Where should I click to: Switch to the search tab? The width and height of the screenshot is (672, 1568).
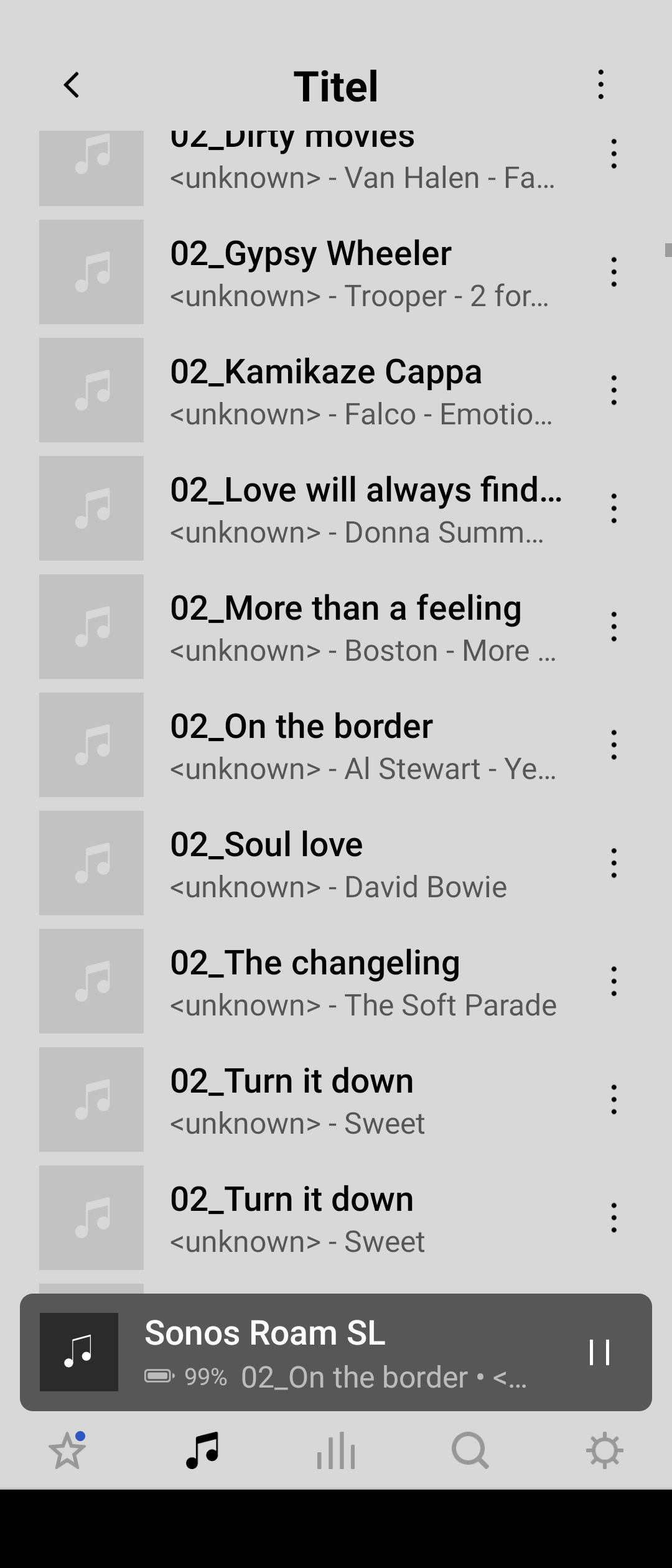(x=470, y=1451)
